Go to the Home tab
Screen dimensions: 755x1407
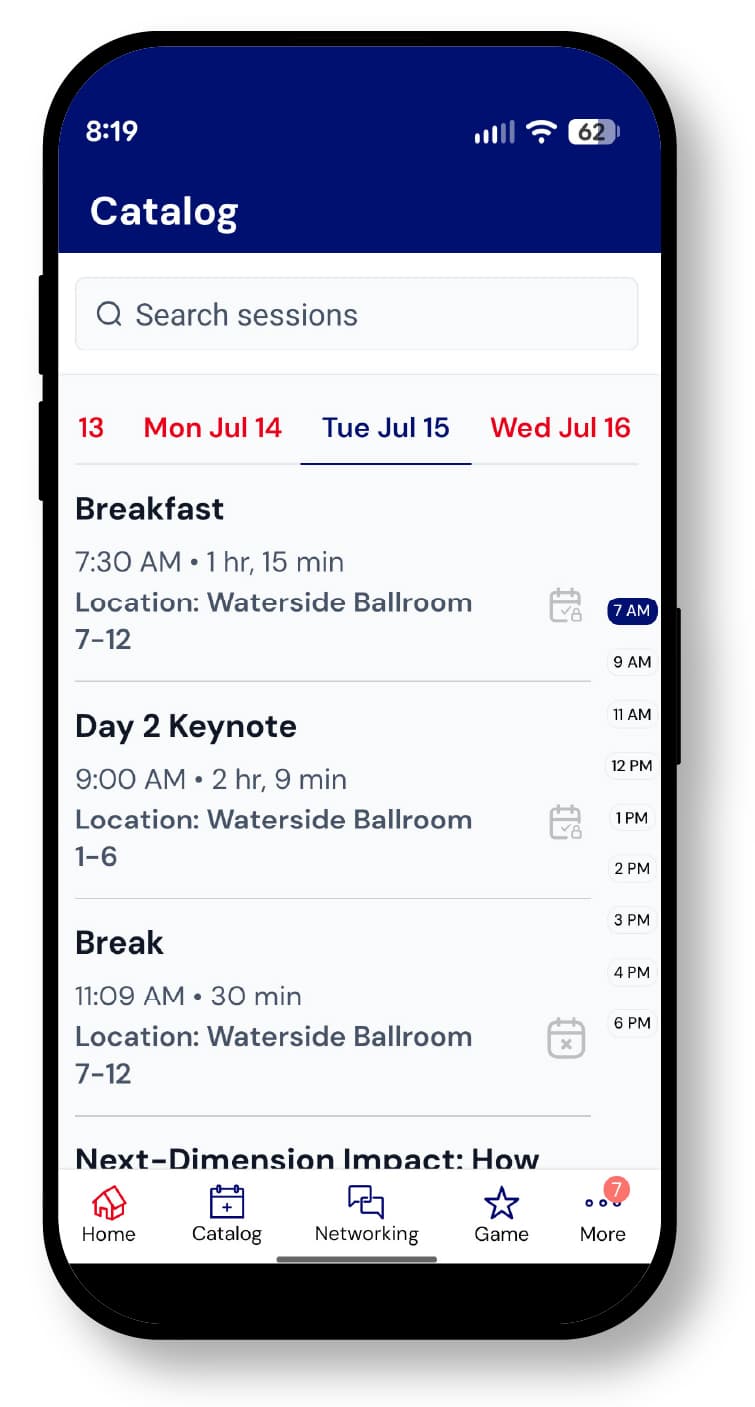click(109, 1215)
